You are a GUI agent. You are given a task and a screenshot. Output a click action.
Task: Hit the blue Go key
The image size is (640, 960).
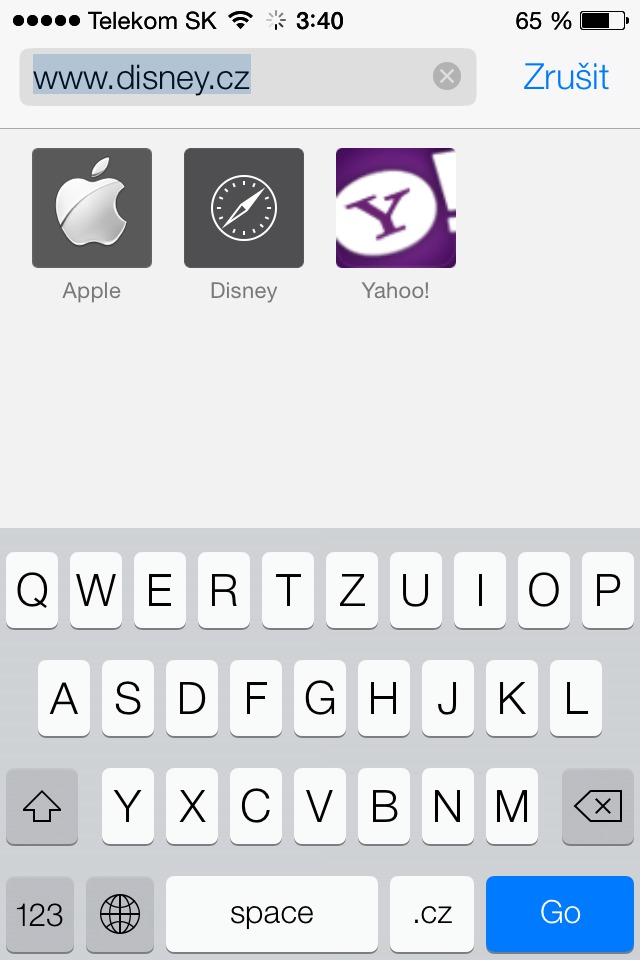point(560,912)
